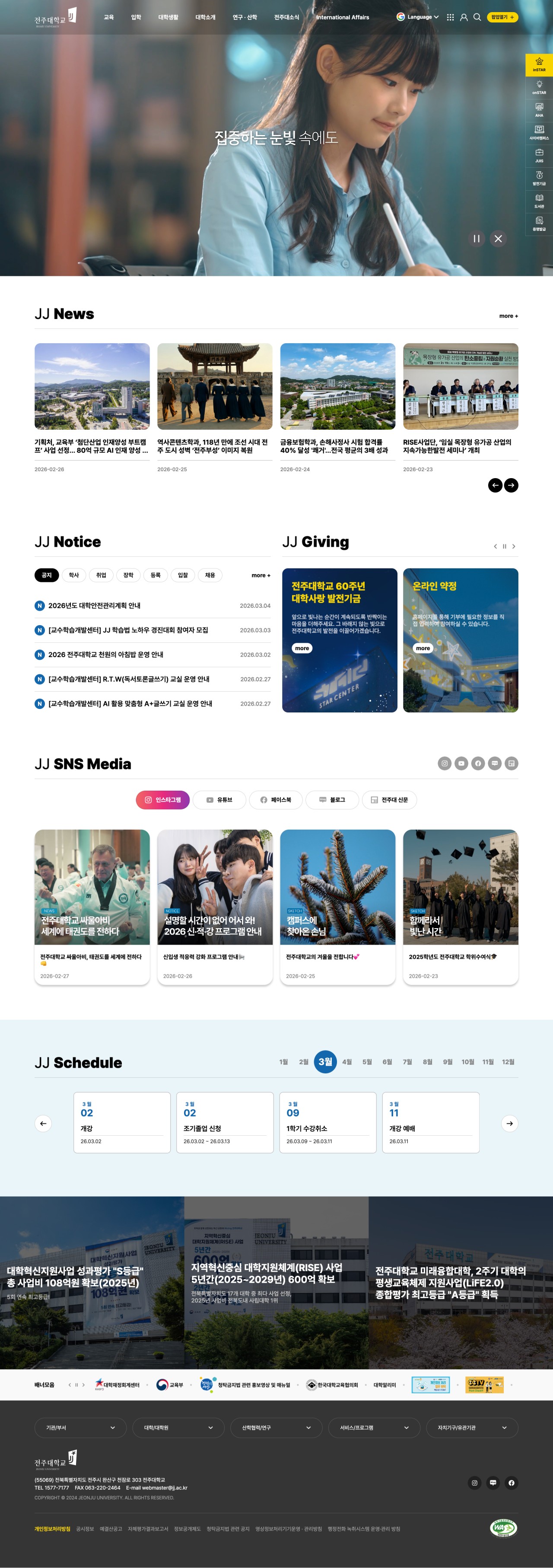Expand the Language dropdown
Image resolution: width=553 pixels, height=1568 pixels.
click(418, 17)
